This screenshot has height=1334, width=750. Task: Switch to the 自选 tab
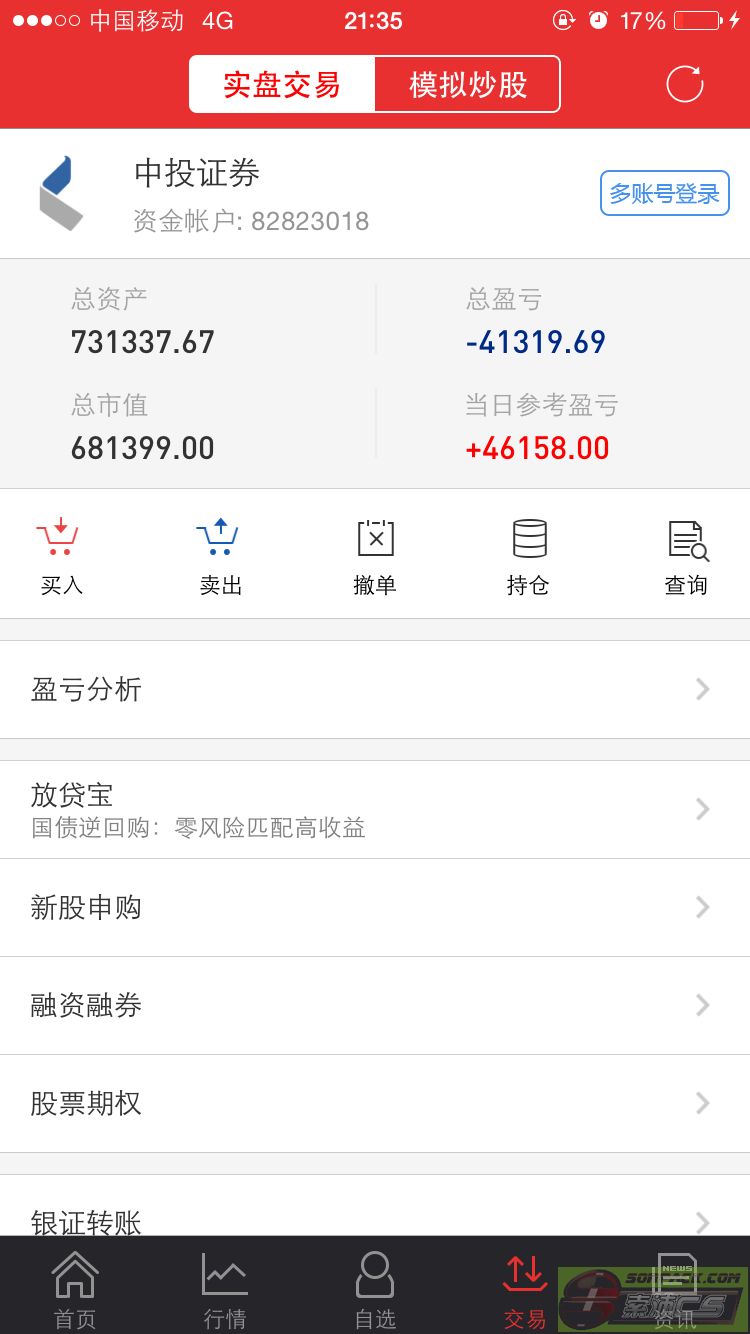coord(375,1290)
